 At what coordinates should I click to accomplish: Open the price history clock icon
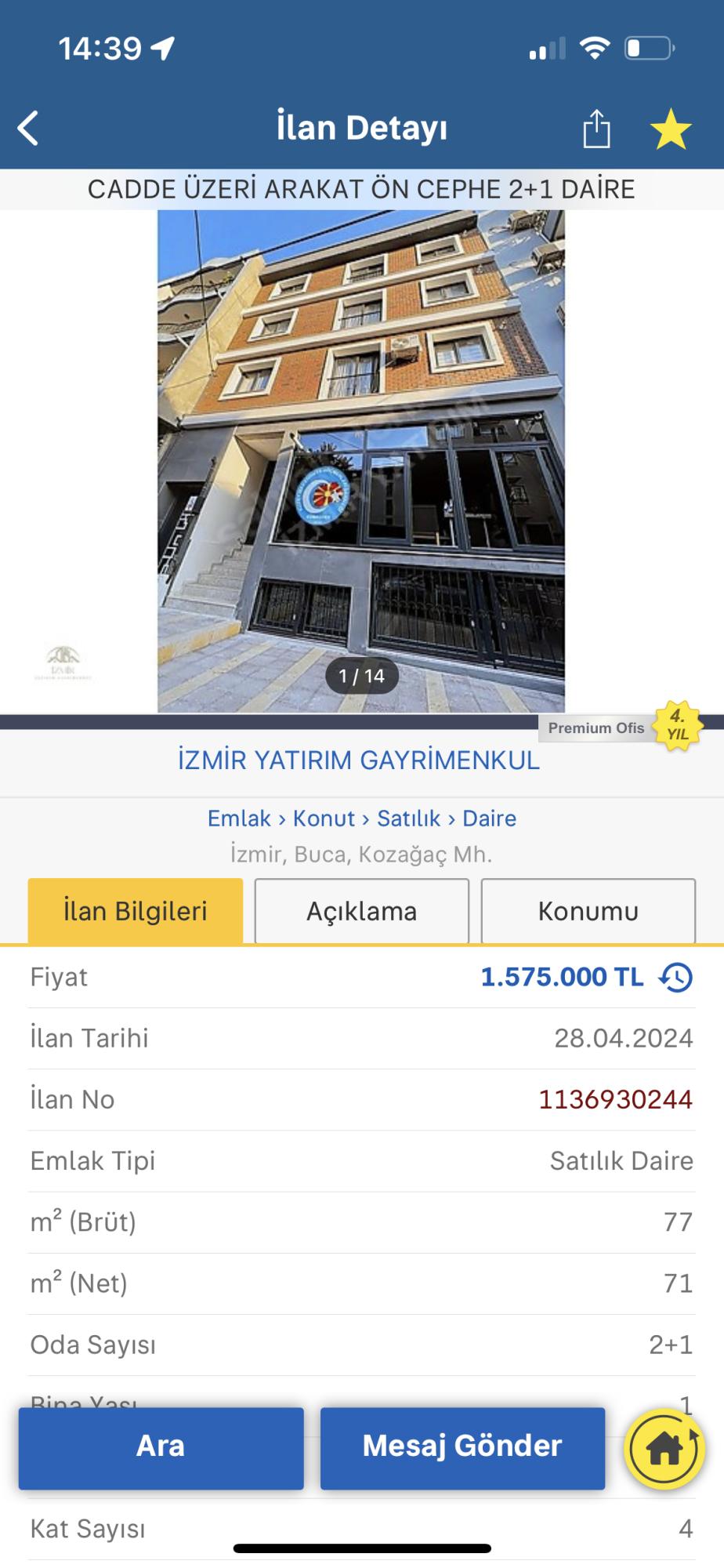pyautogui.click(x=674, y=977)
